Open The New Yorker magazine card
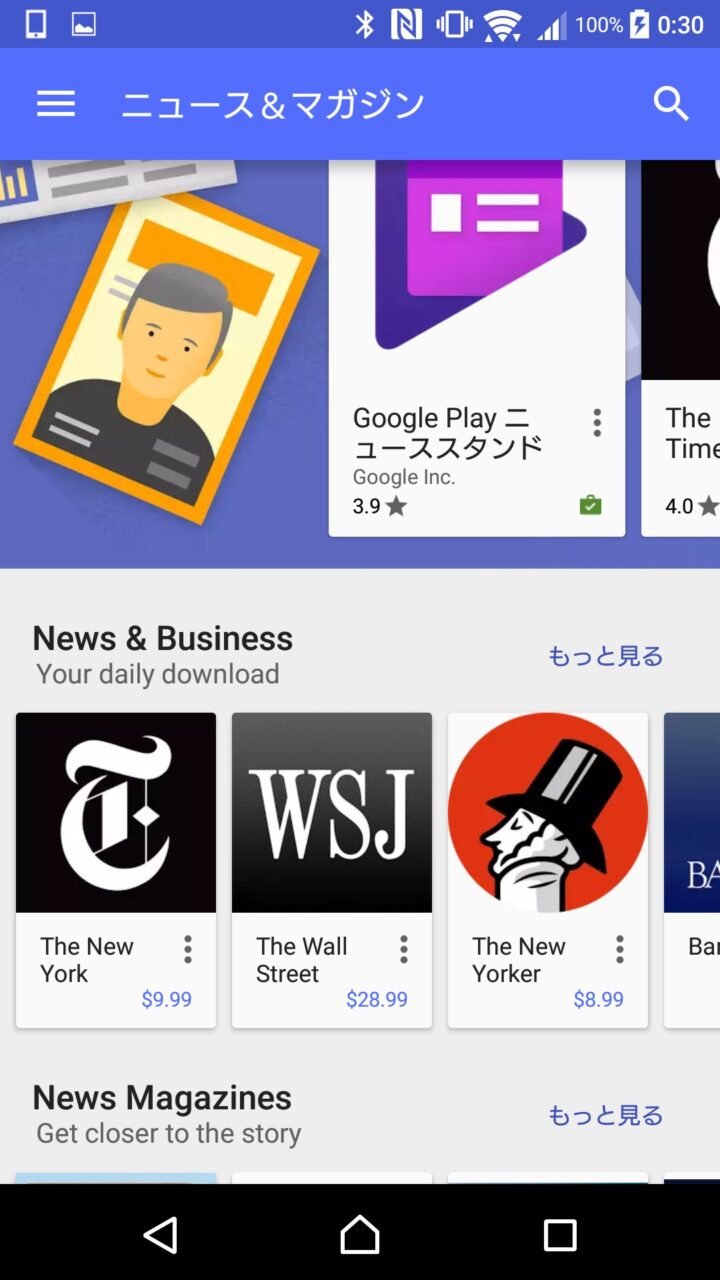Viewport: 720px width, 1280px height. (x=548, y=812)
